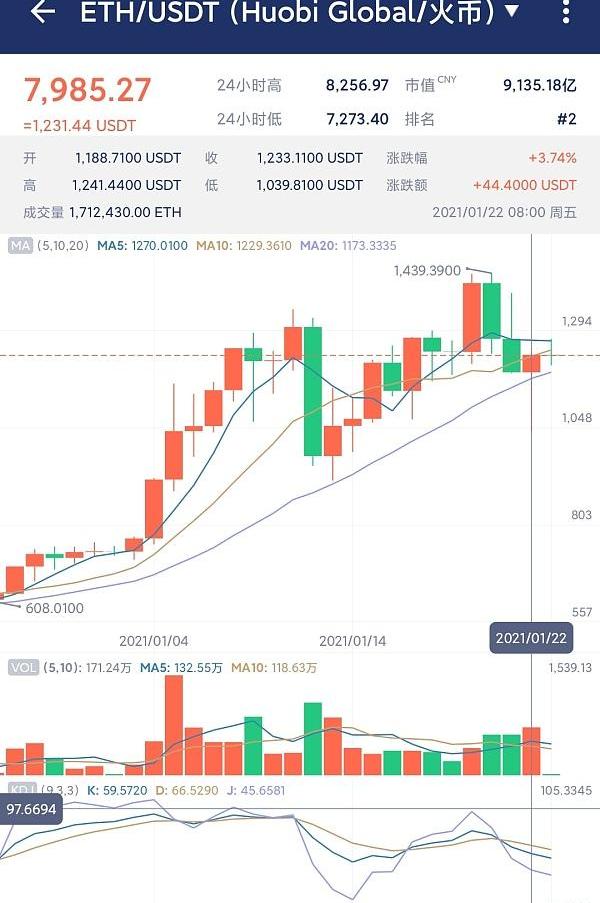600x903 pixels.
Task: Open the overflow menu
Action: coord(568,12)
